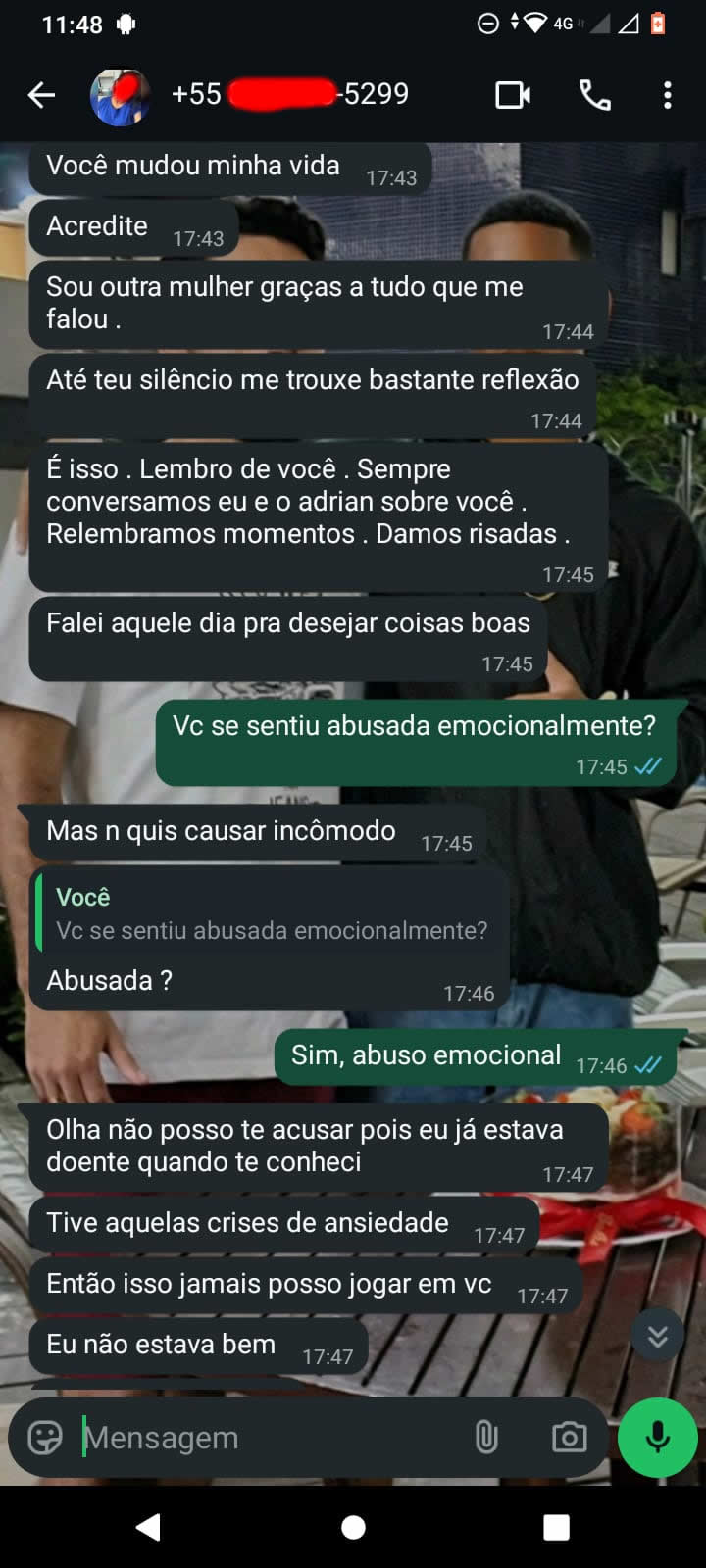Tap the system back button
Viewport: 706px width, 1568px height.
point(149,1527)
